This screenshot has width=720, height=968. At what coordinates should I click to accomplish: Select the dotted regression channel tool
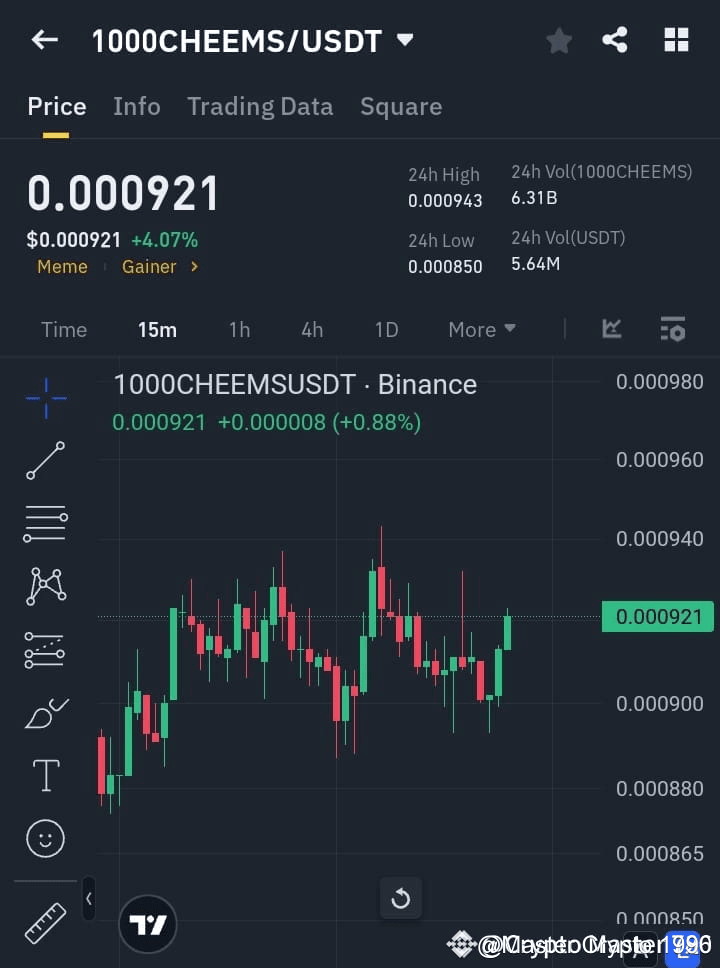[44, 649]
